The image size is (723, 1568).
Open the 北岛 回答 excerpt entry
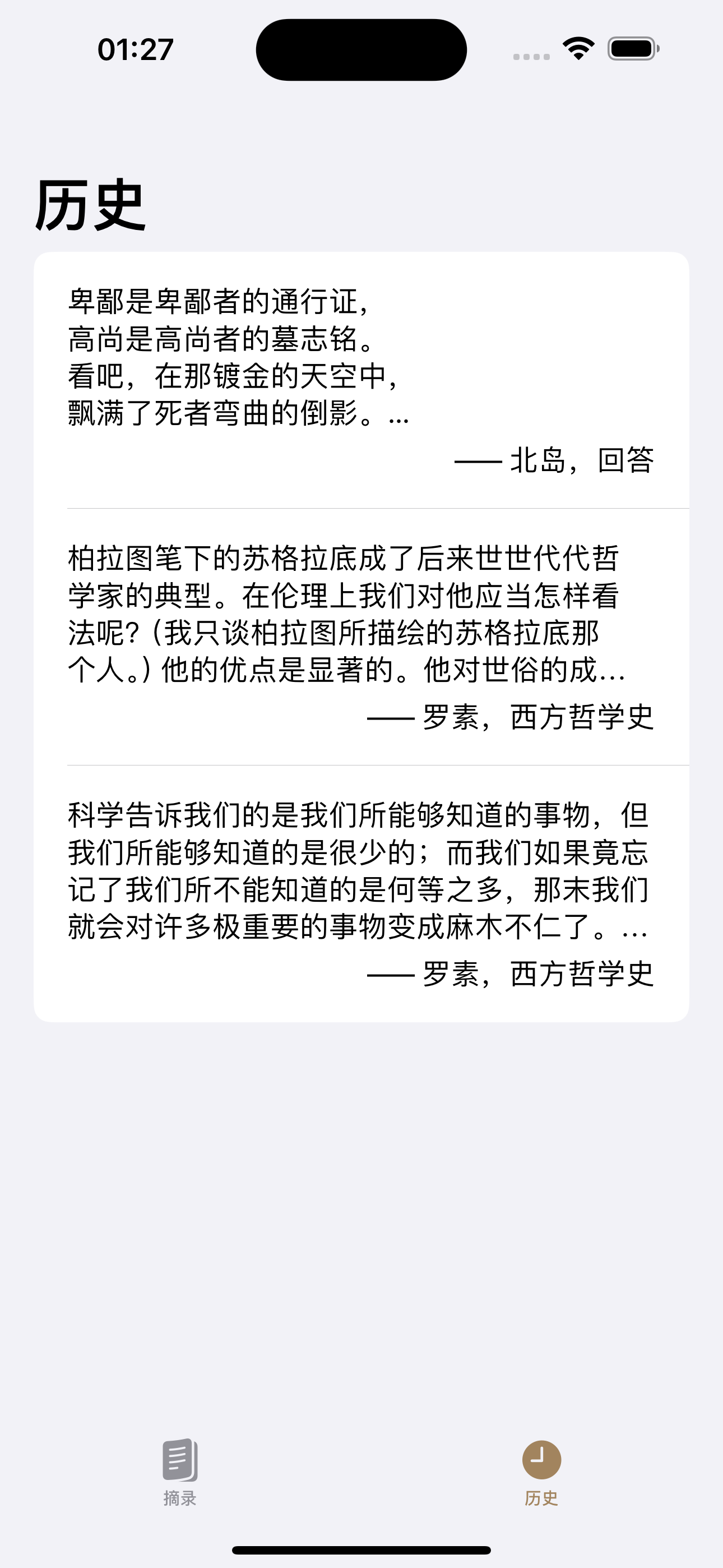pos(361,380)
